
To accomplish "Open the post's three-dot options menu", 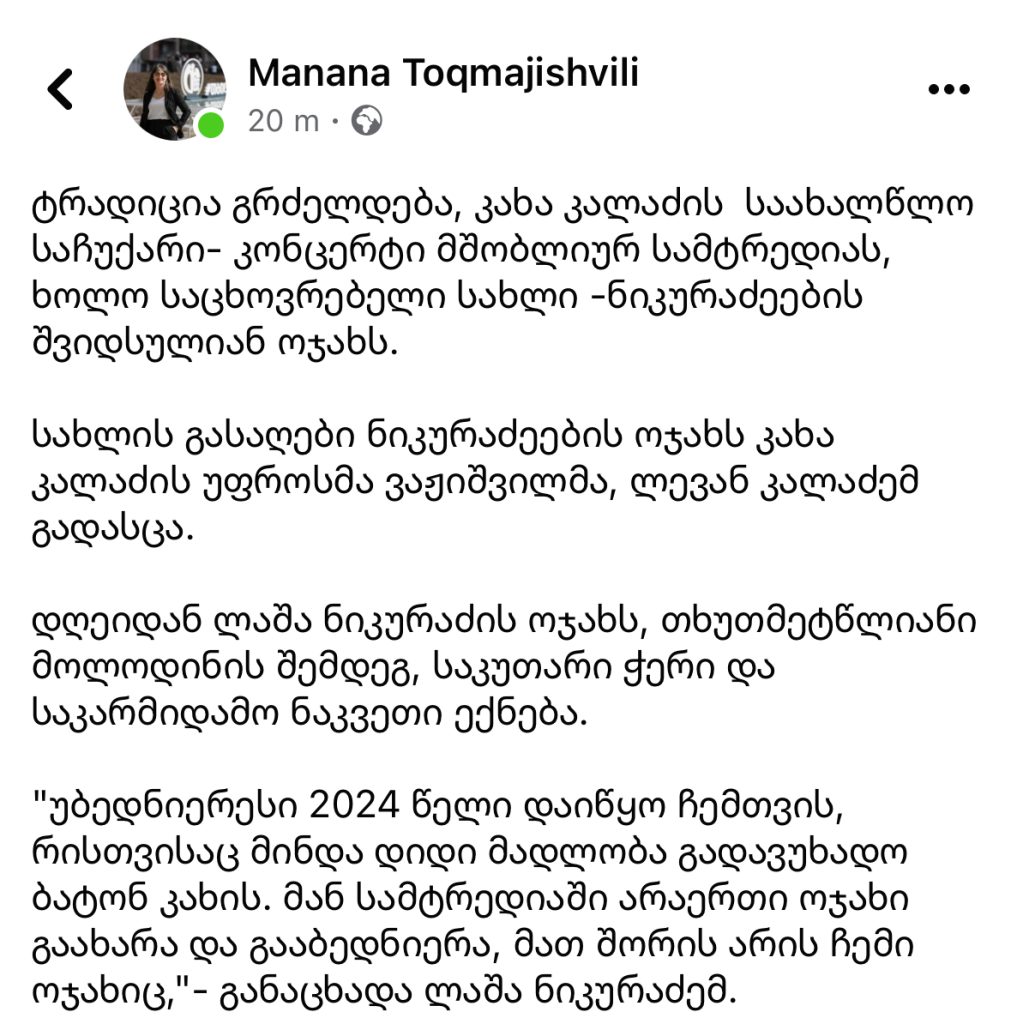I will 949,91.
